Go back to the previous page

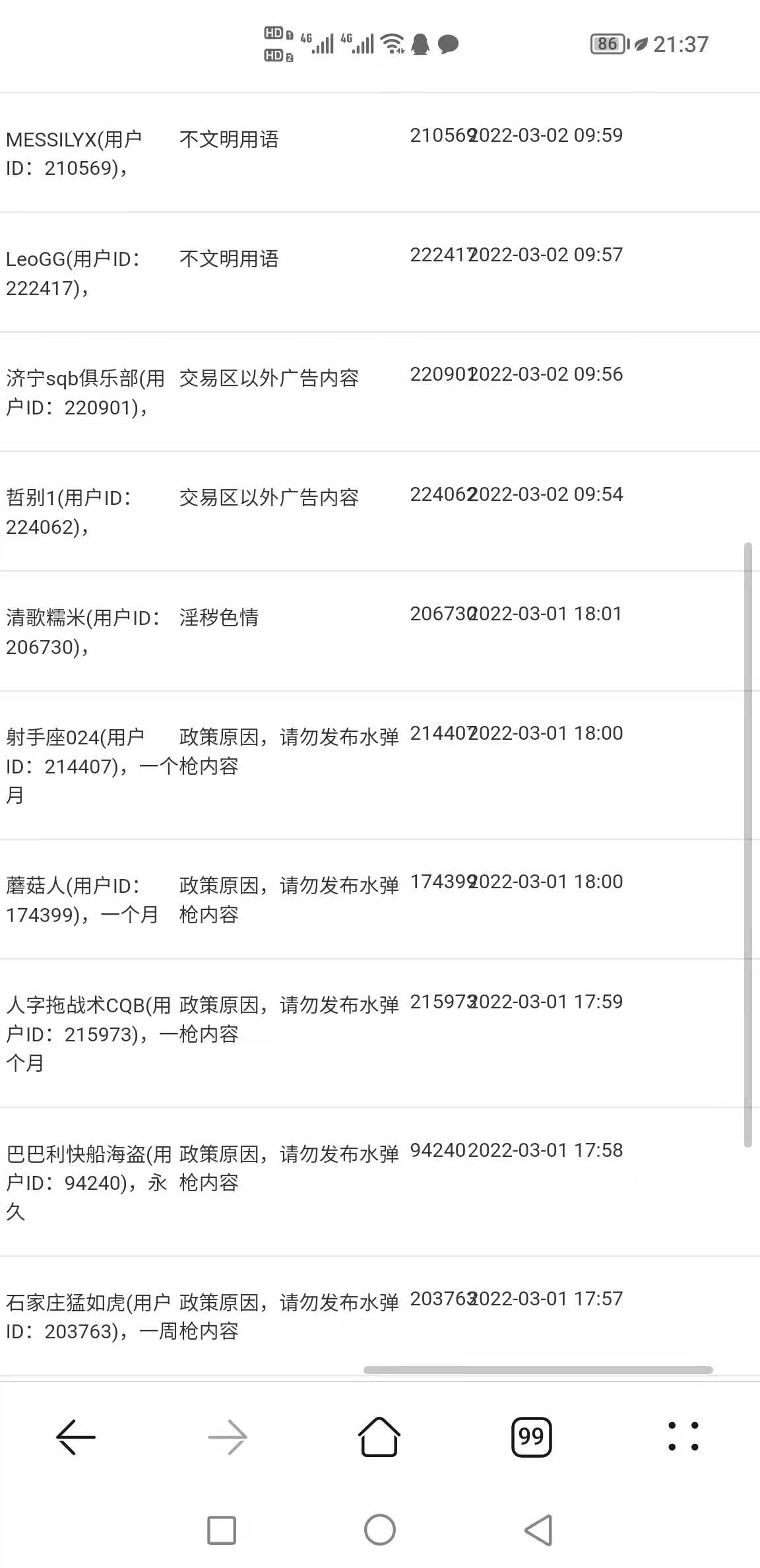pos(76,1437)
